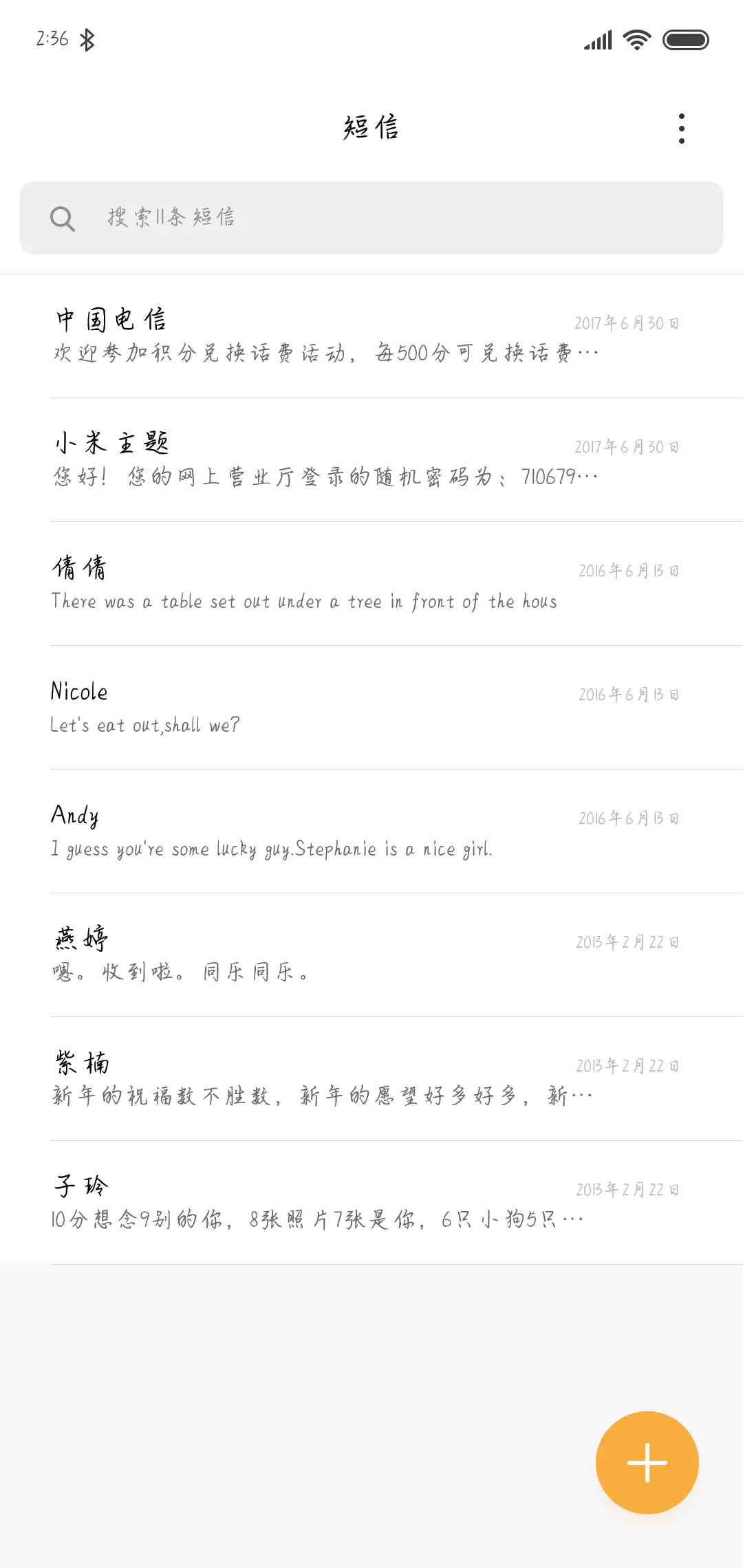Tap the date label on the Andy thread
Image resolution: width=743 pixels, height=1568 pixels.
(x=627, y=818)
